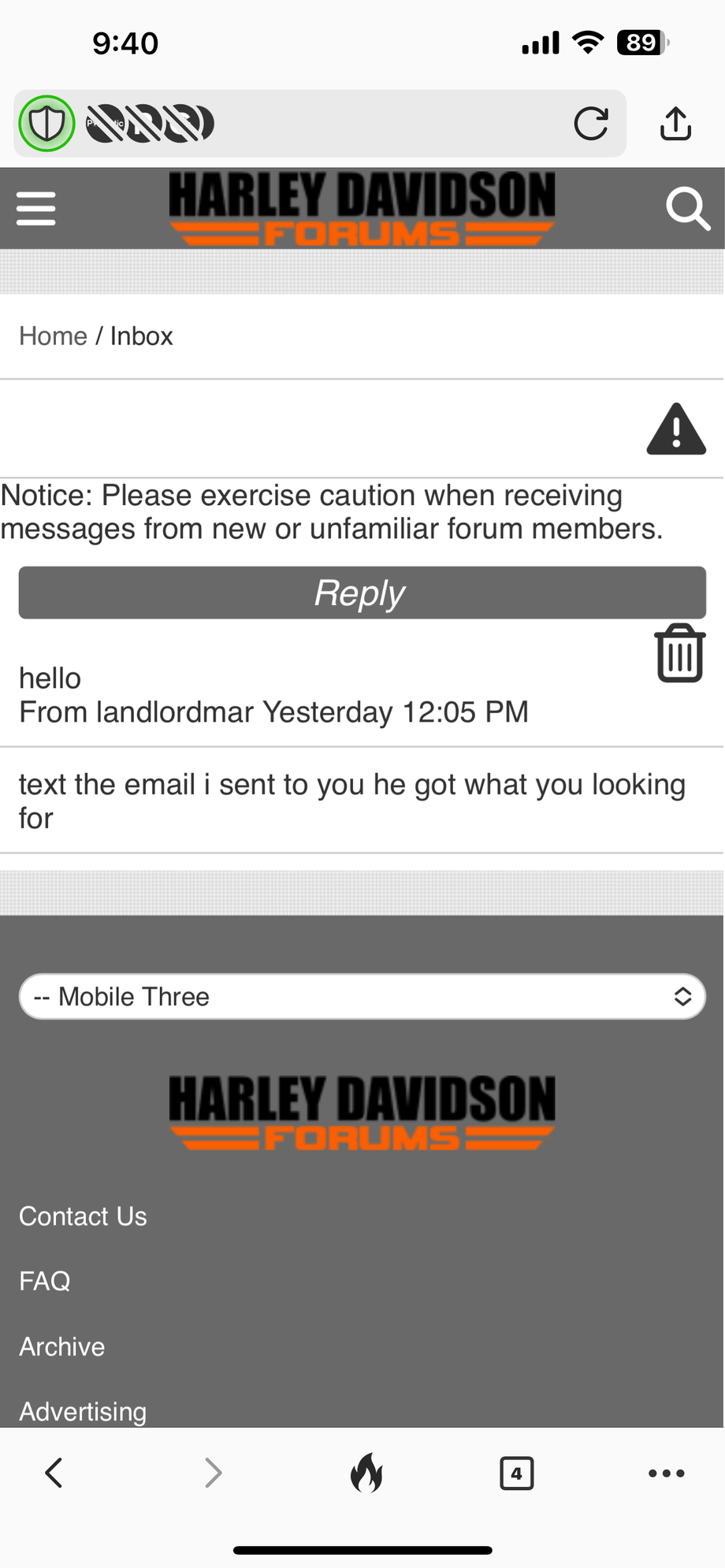
Task: View open browser tabs
Action: 516,1473
